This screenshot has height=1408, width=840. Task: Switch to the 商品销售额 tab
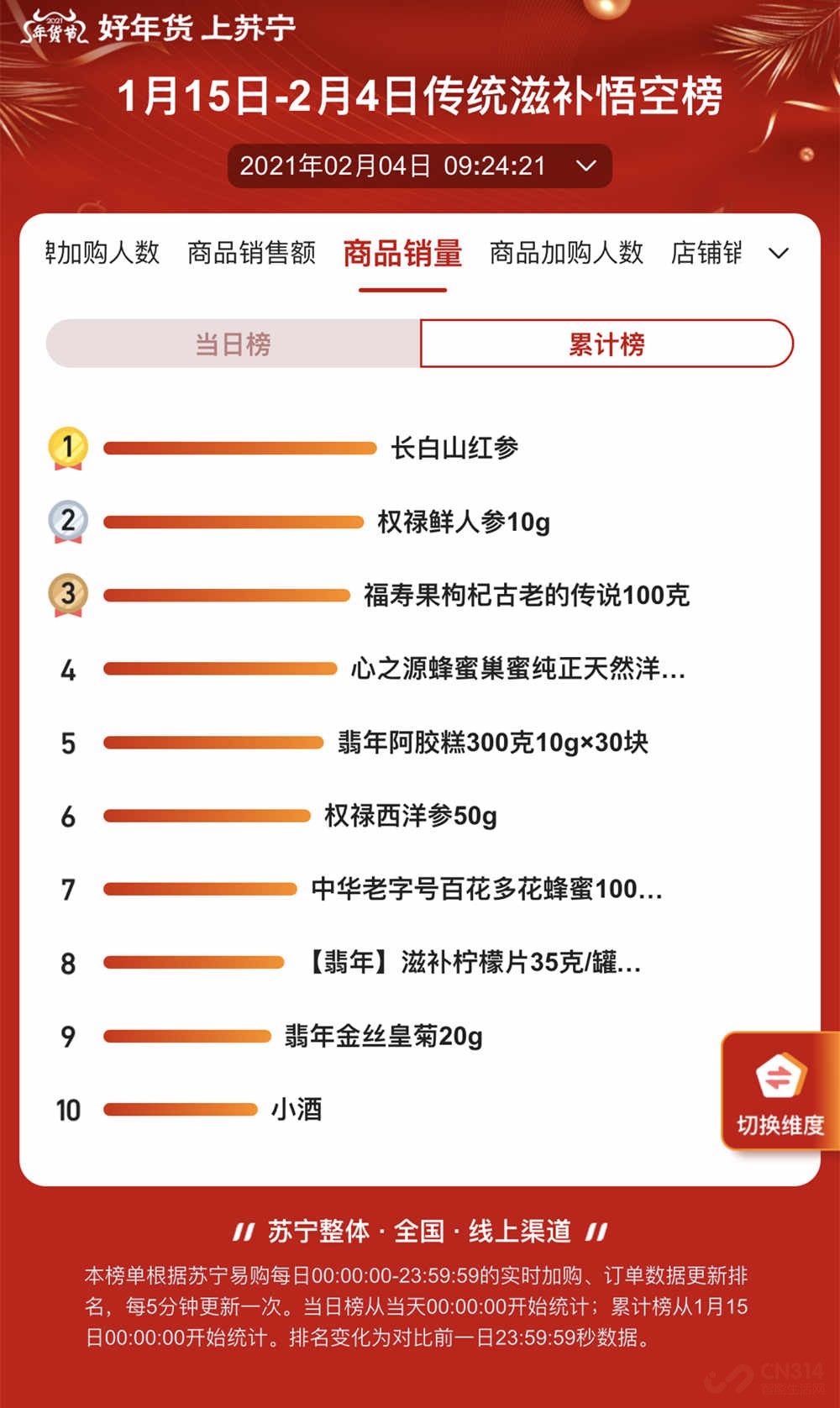(251, 252)
